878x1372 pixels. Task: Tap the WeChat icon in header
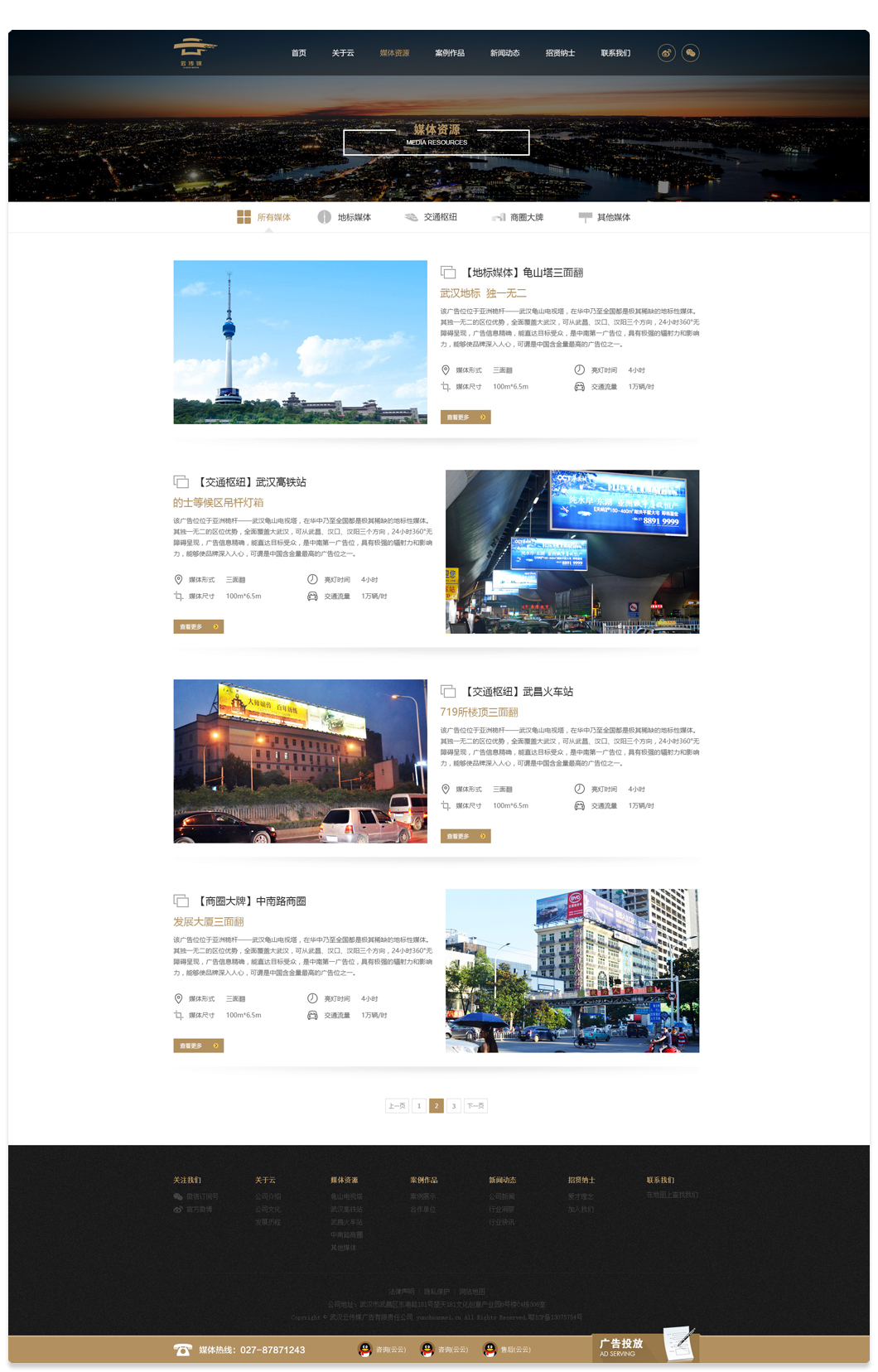point(690,53)
